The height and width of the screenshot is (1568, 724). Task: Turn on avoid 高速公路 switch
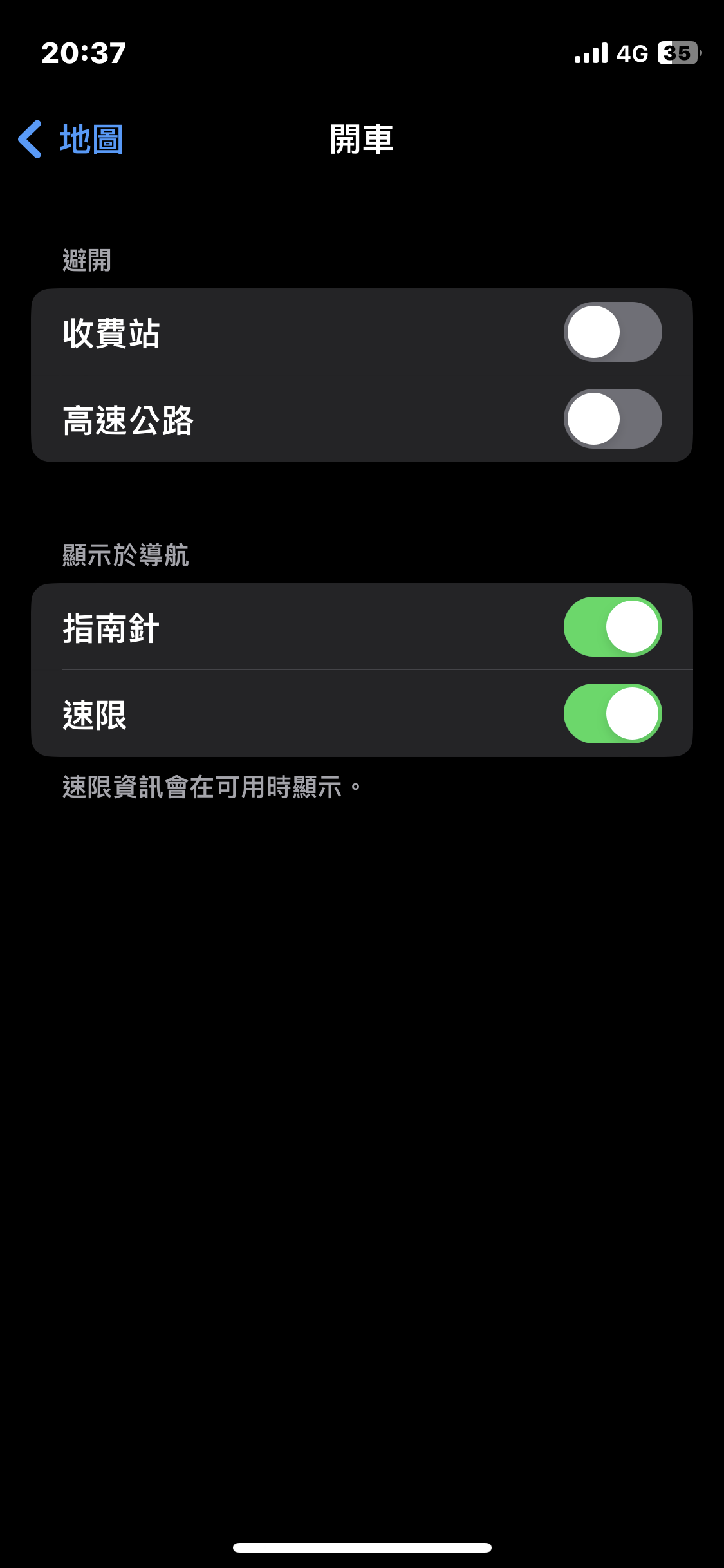(x=612, y=419)
